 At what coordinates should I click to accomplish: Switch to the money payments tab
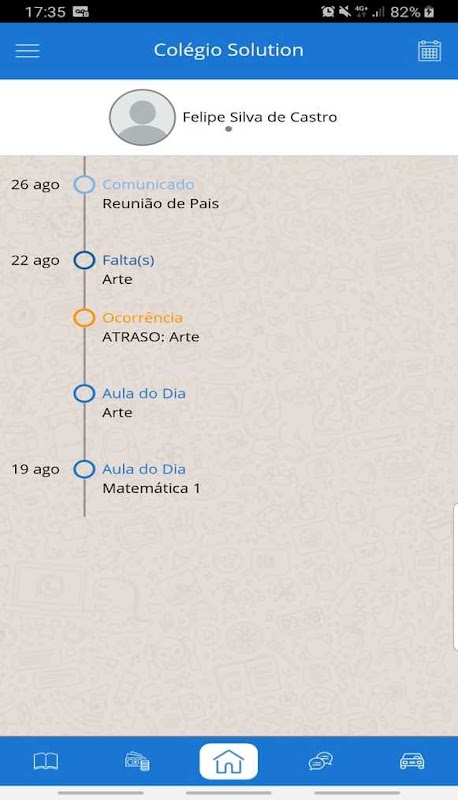click(x=137, y=762)
